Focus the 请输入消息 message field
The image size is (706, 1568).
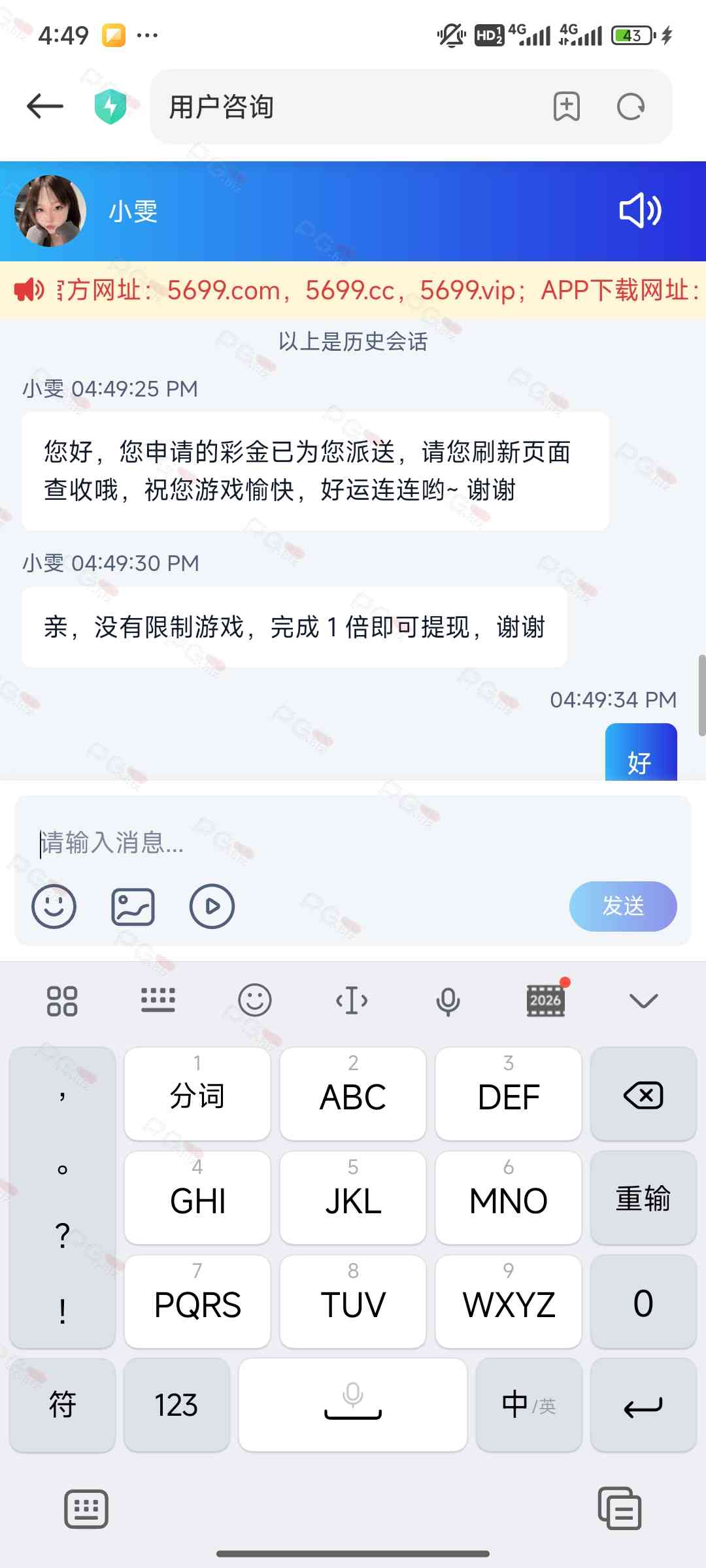[x=353, y=843]
